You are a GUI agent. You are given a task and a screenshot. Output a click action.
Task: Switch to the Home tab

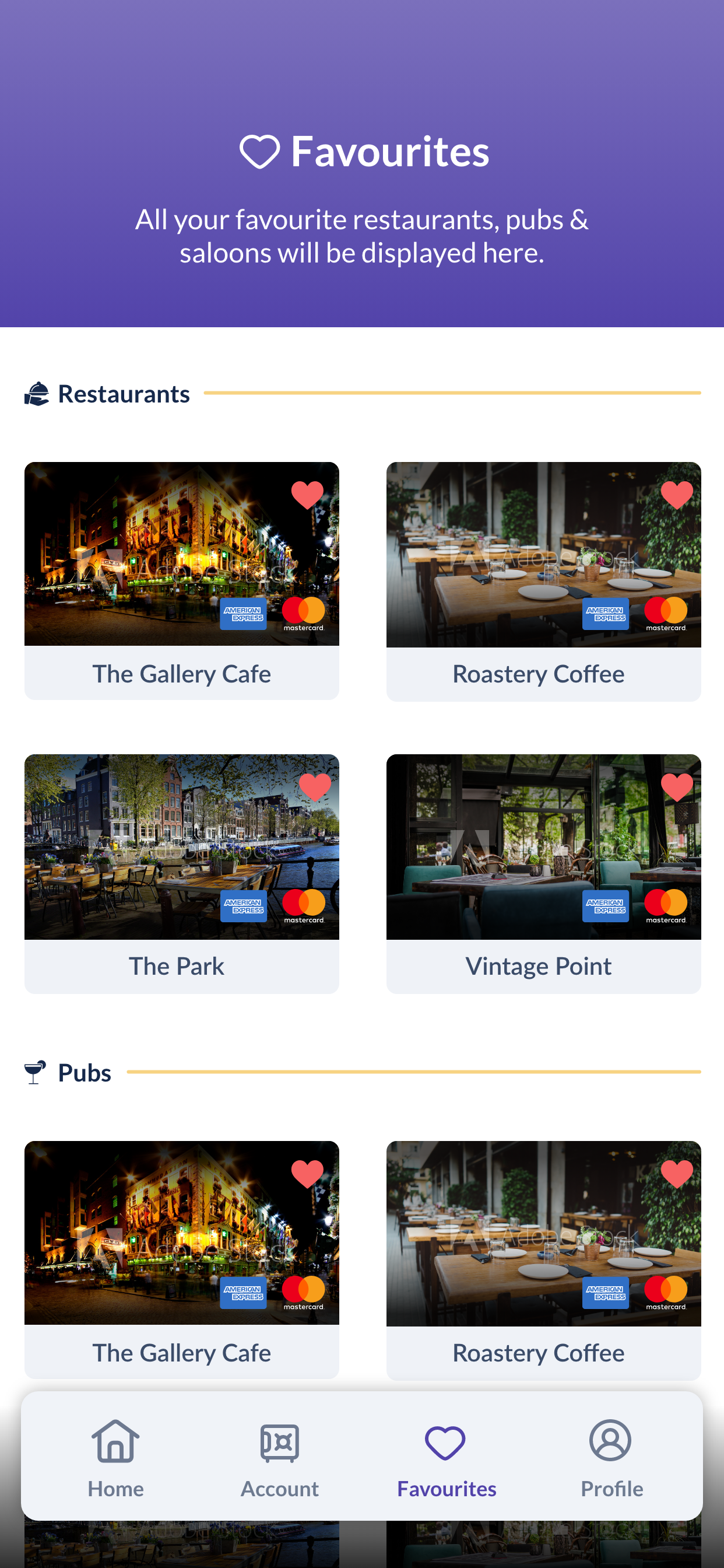115,1458
